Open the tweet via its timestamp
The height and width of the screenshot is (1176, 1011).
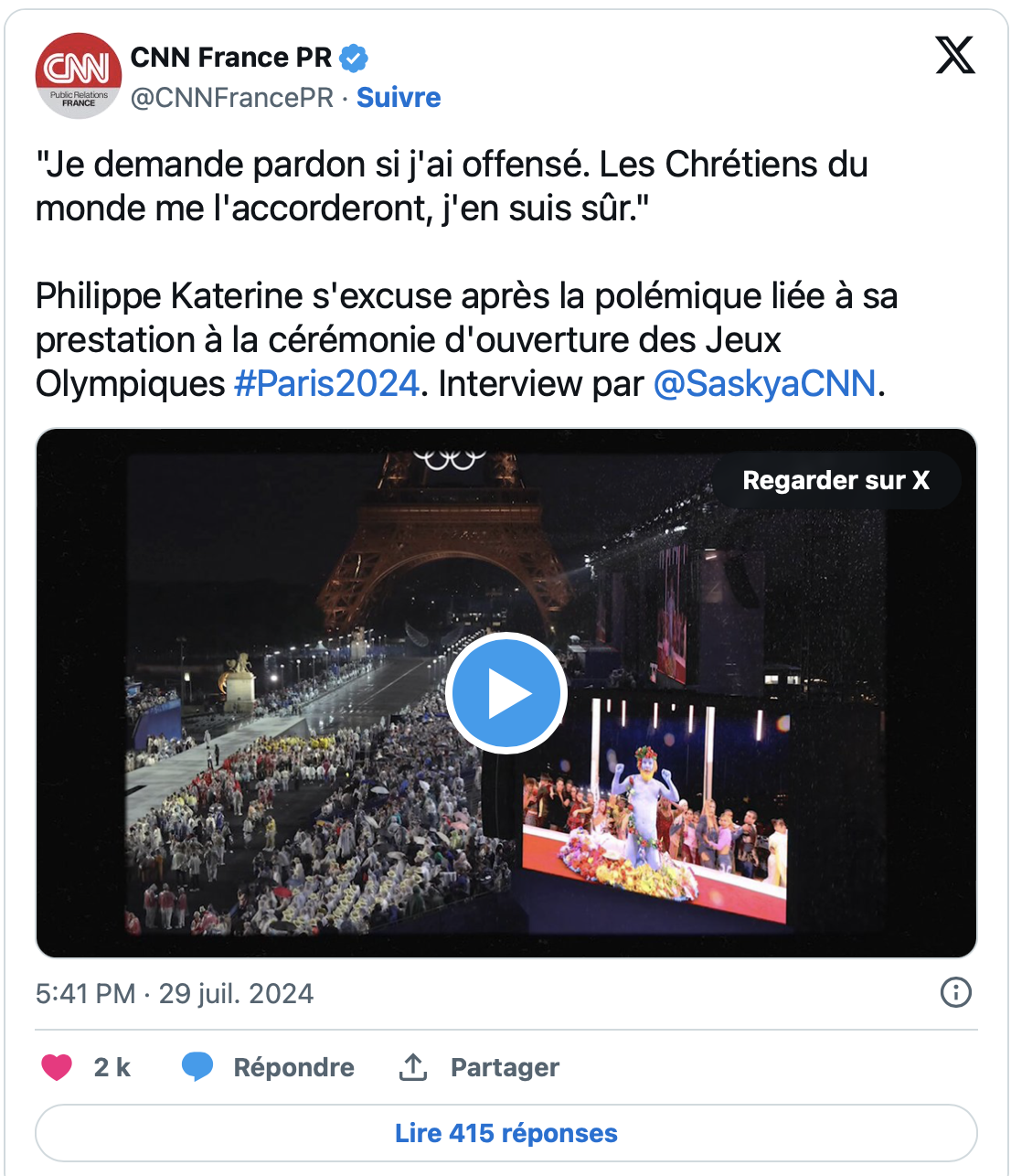point(172,993)
